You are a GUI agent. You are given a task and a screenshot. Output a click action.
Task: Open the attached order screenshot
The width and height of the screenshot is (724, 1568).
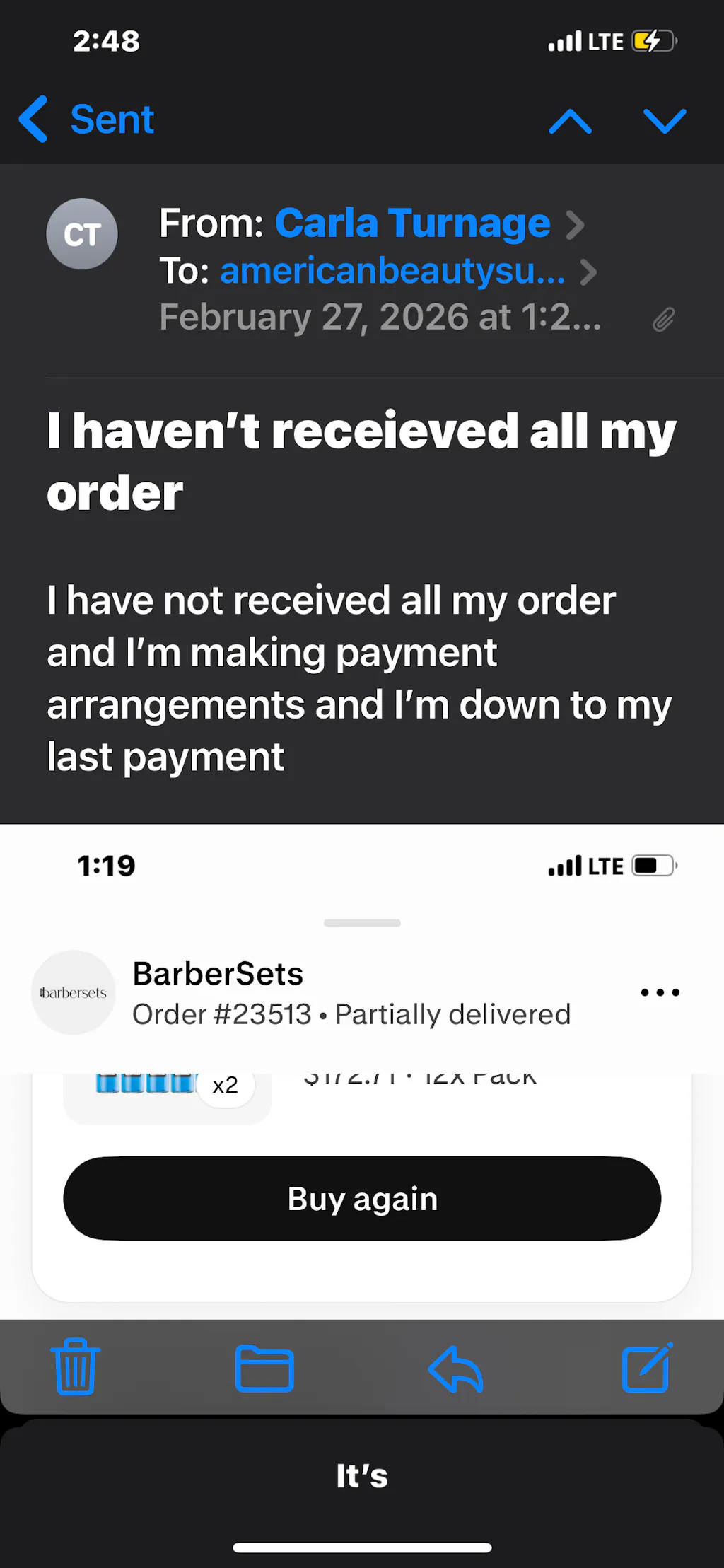click(362, 1061)
